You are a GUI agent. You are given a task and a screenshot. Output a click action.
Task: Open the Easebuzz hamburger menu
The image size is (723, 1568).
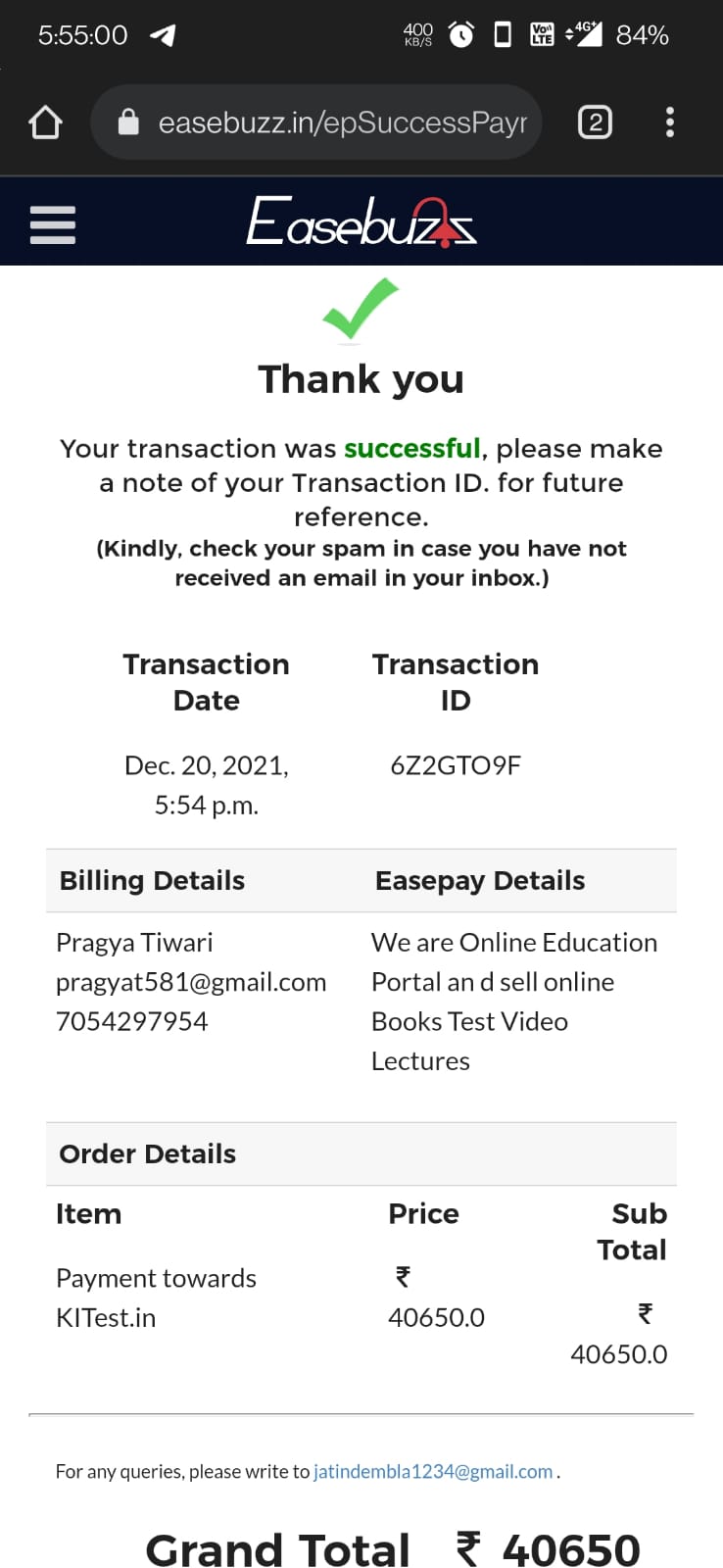(x=53, y=224)
